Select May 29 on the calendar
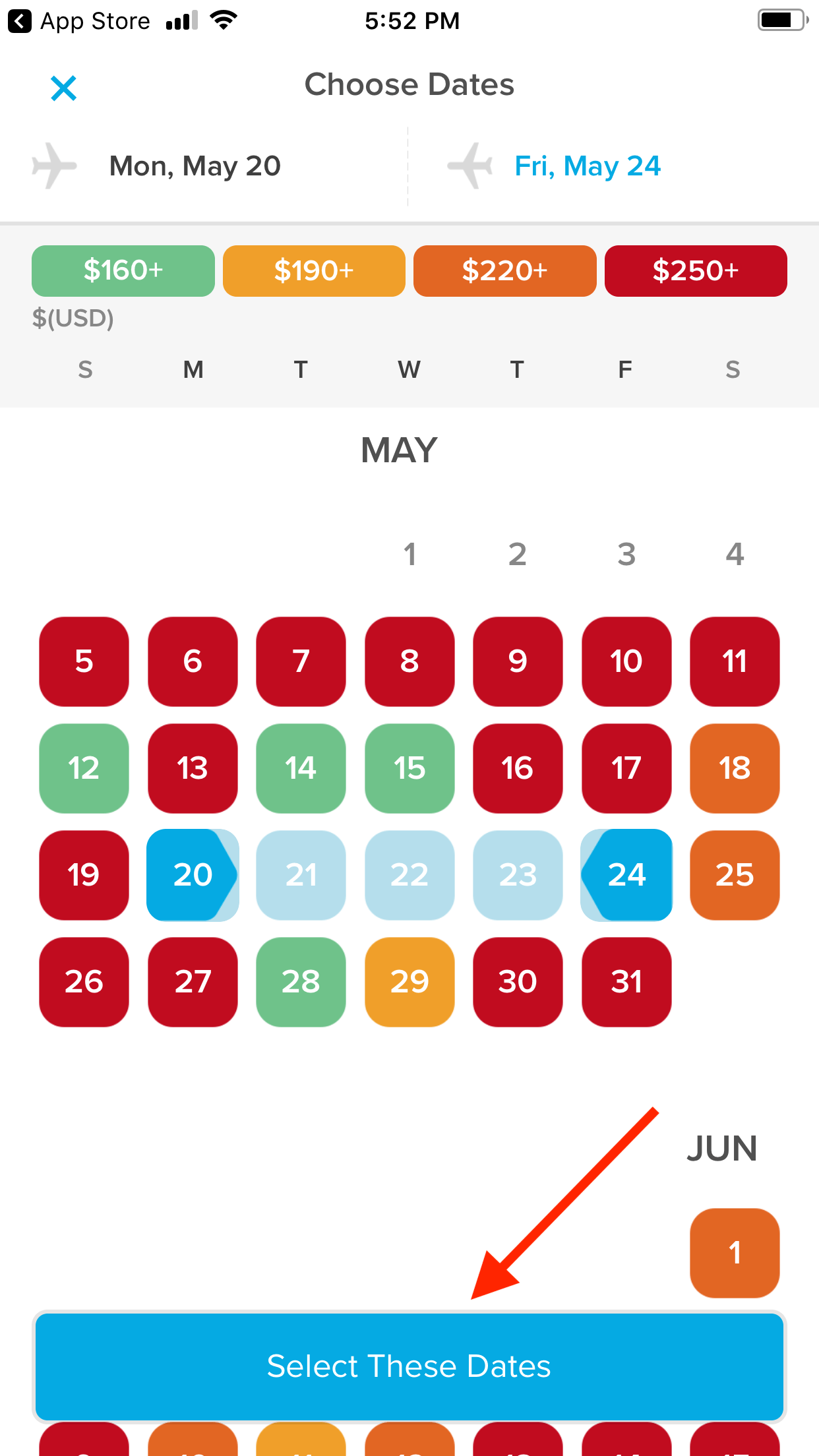 point(409,982)
